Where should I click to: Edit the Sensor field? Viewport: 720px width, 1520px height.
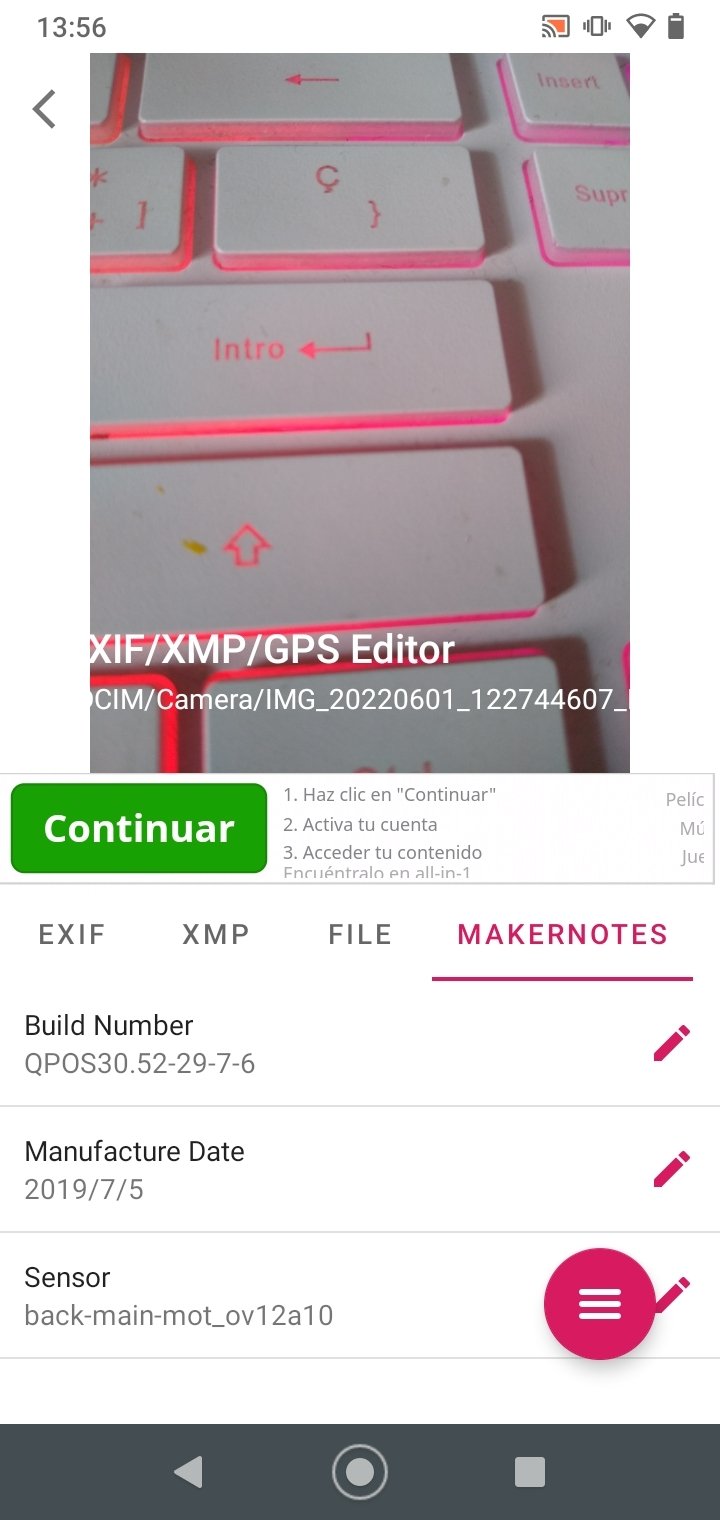[x=678, y=1288]
